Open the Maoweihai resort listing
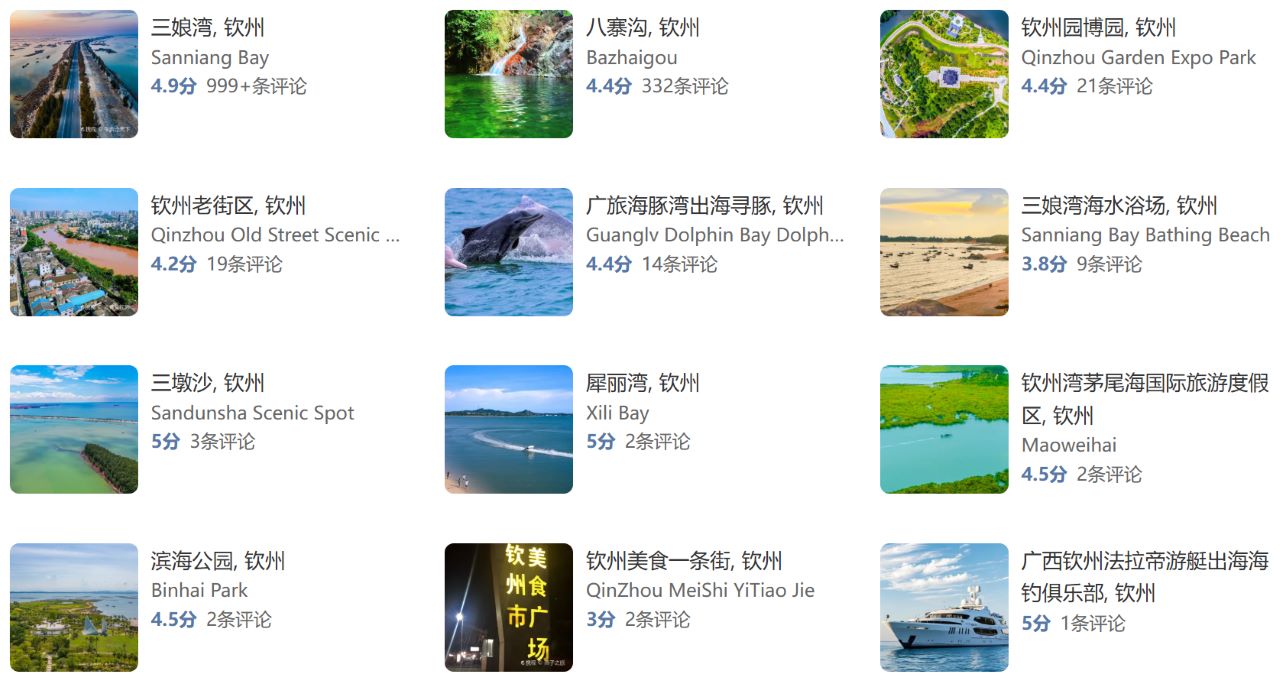 pos(1143,383)
